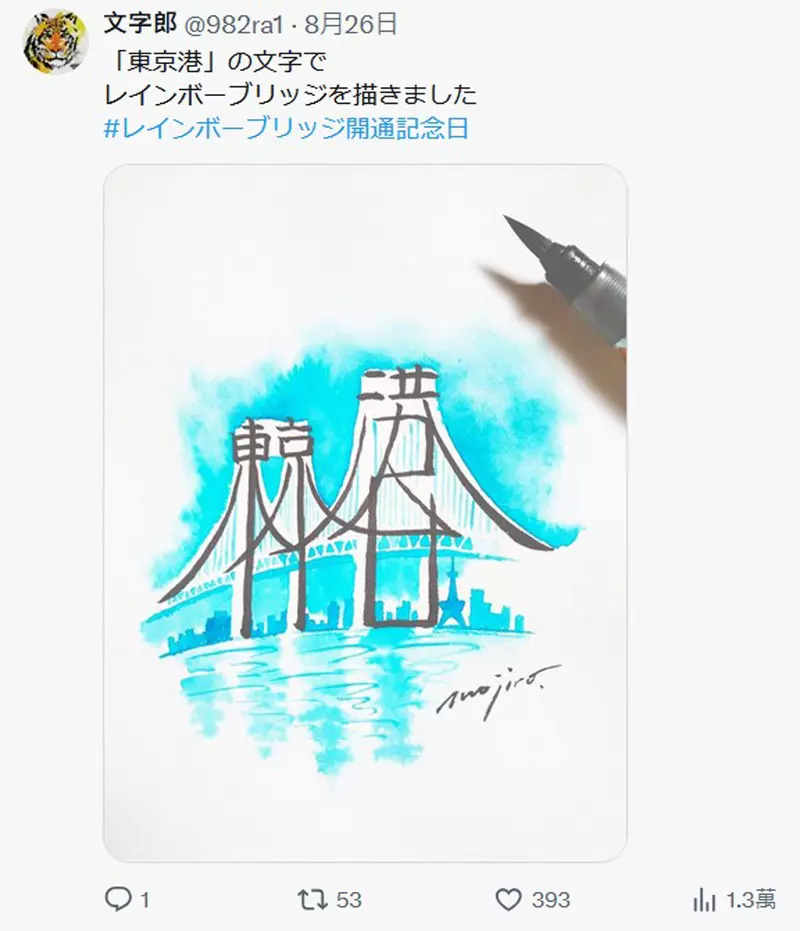Repost 文字郎's tweet

(x=313, y=899)
